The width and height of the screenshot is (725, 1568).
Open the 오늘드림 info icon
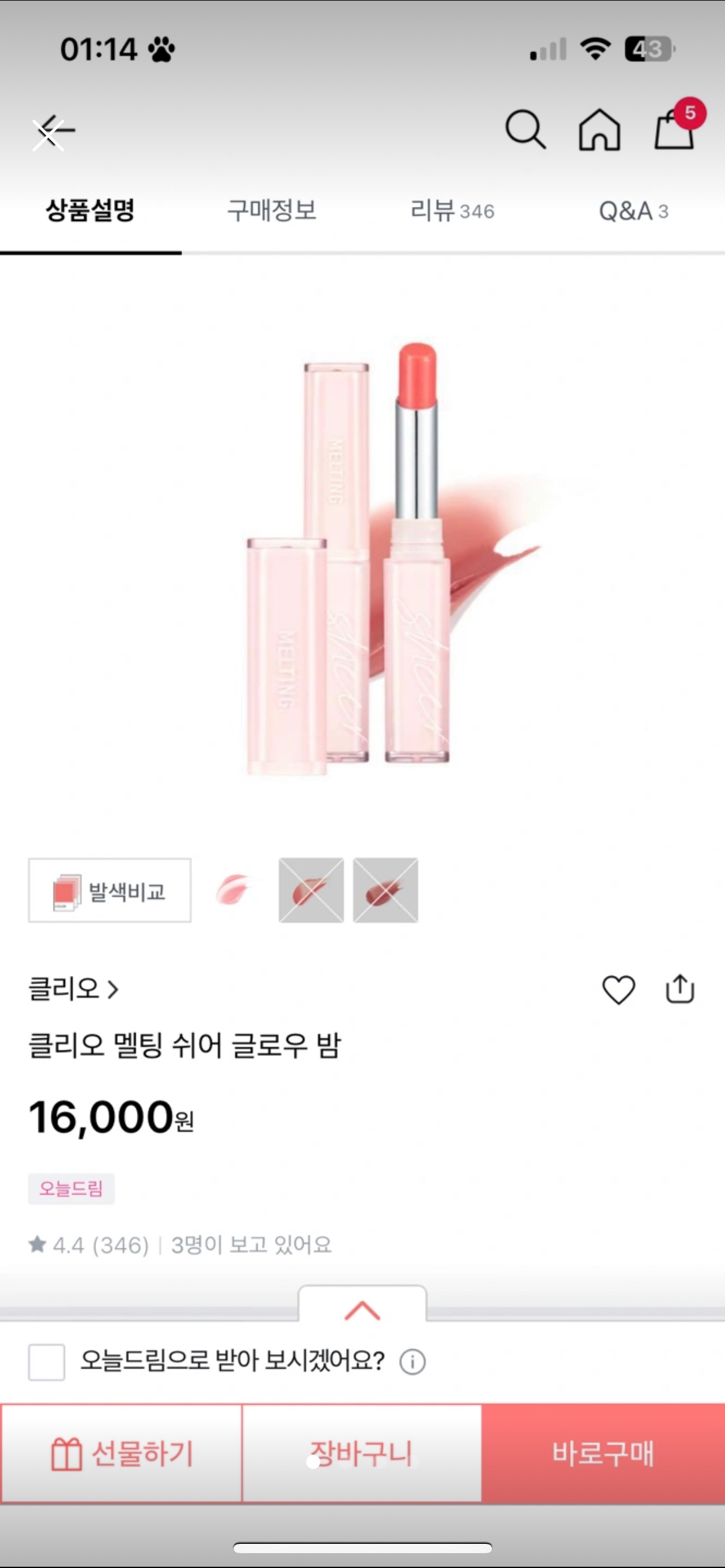[413, 1362]
